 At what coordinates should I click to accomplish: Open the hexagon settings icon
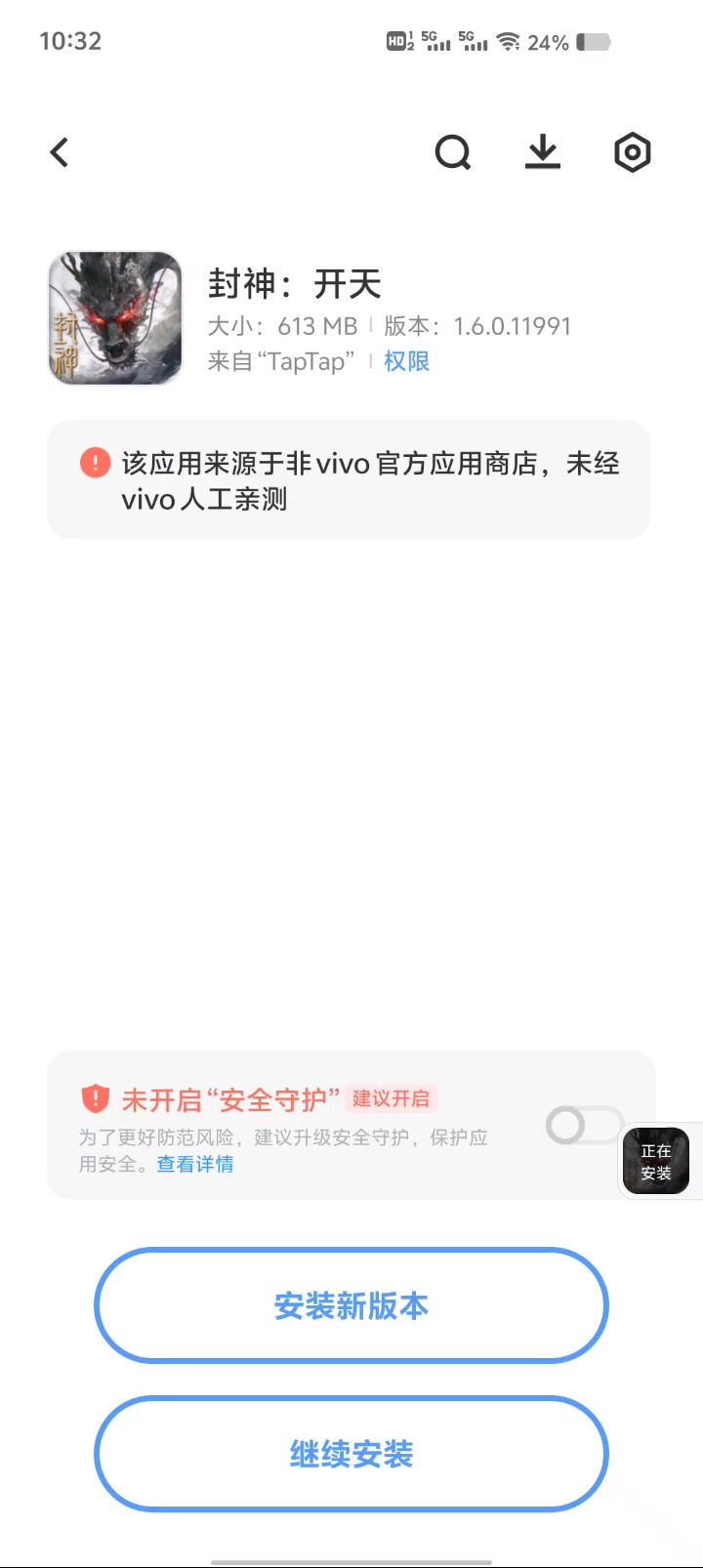pyautogui.click(x=632, y=152)
